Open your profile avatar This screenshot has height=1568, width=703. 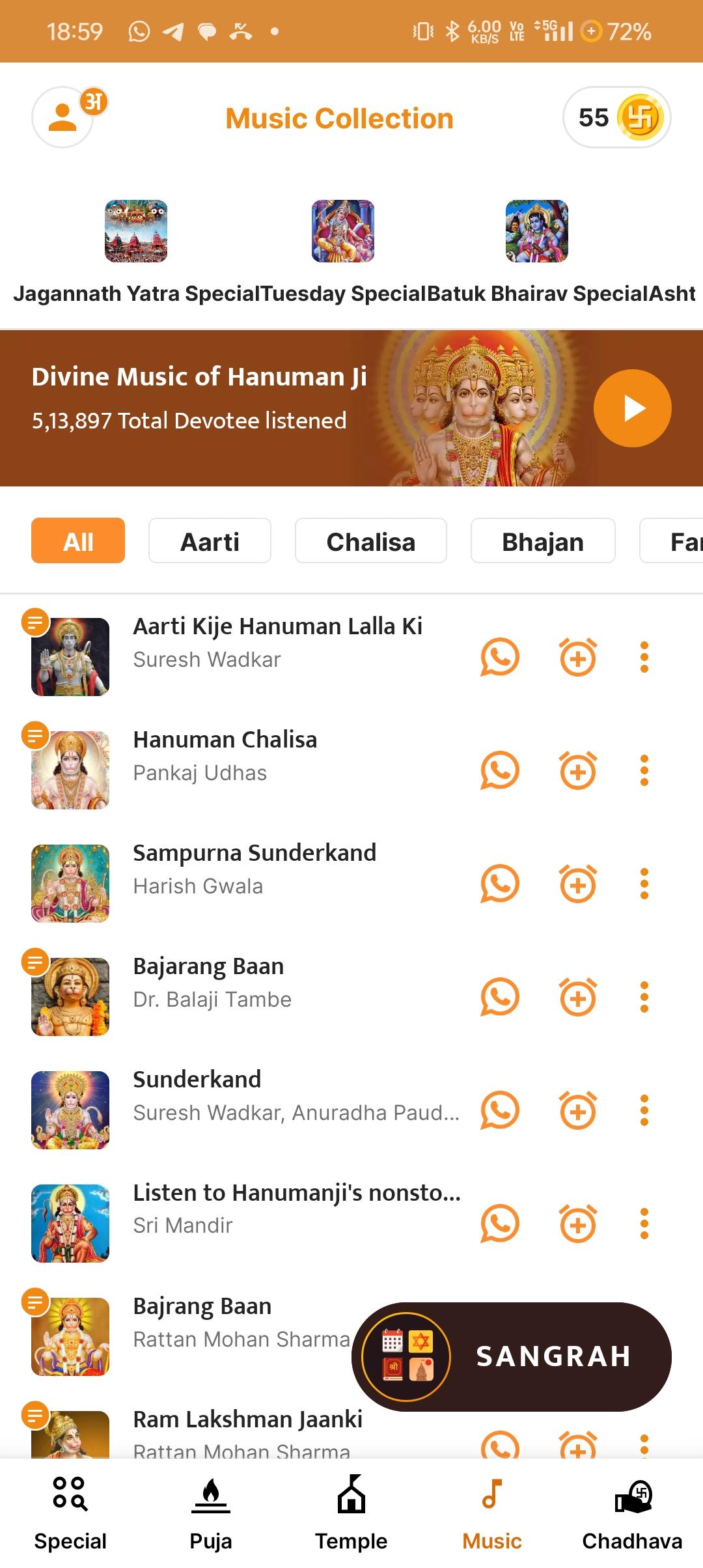pos(63,118)
